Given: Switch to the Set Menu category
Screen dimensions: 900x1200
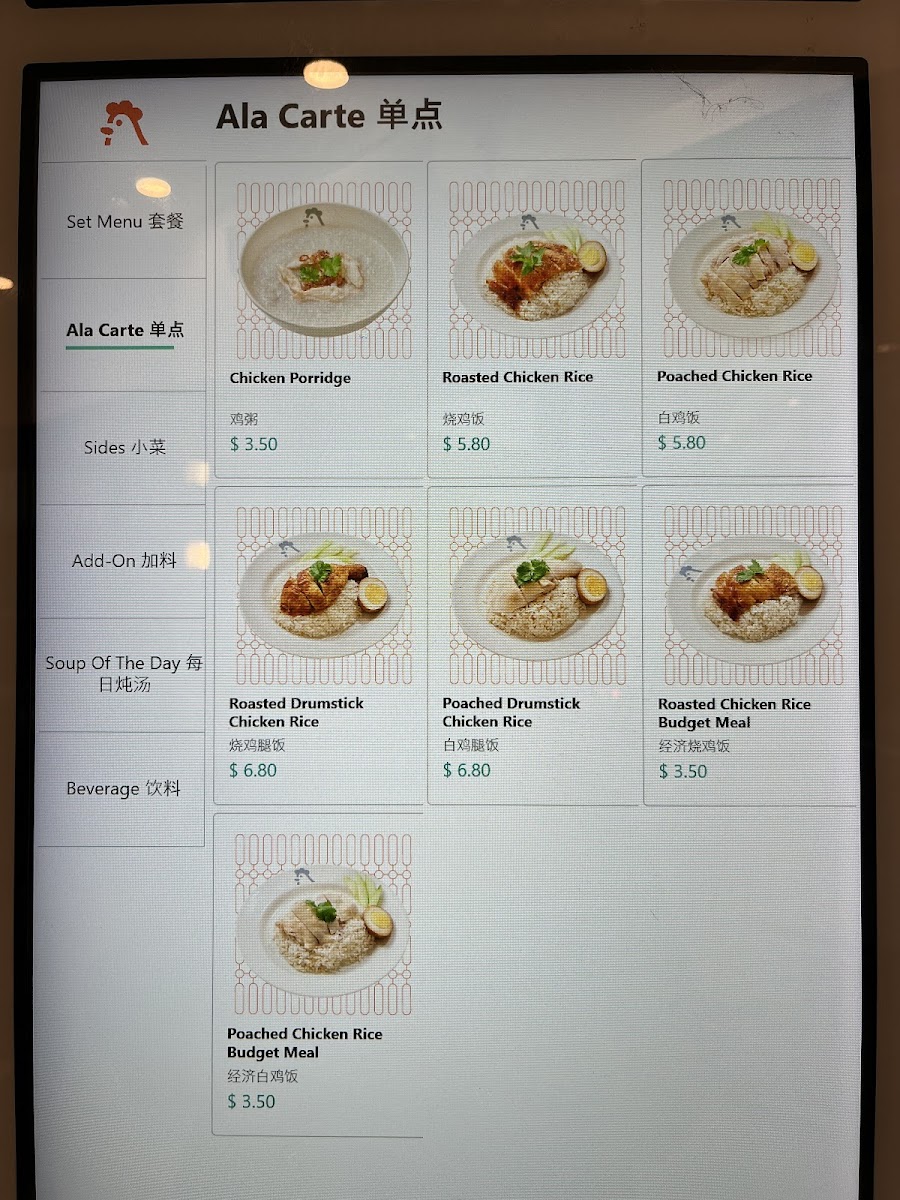Looking at the screenshot, I should pyautogui.click(x=123, y=221).
